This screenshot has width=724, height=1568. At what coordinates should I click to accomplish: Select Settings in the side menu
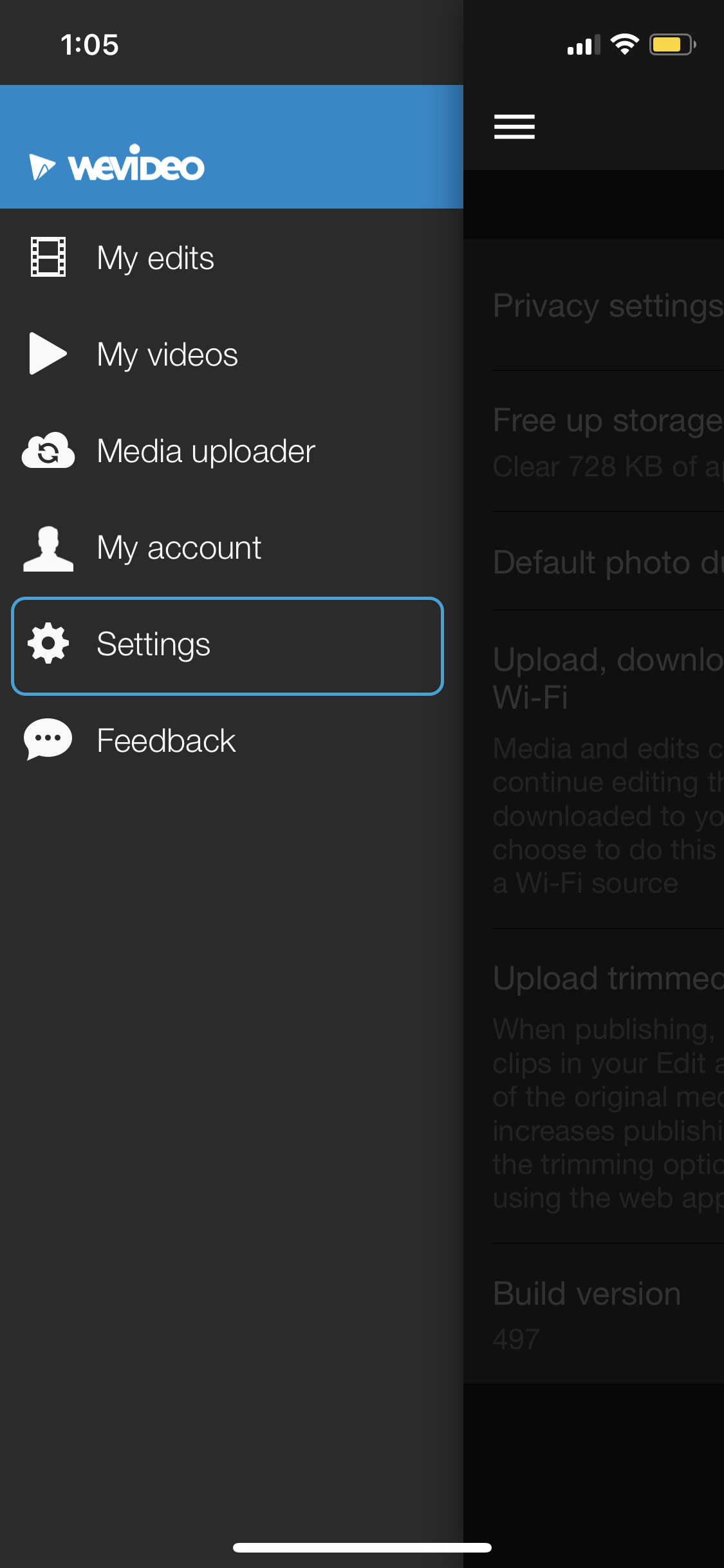[x=228, y=646]
